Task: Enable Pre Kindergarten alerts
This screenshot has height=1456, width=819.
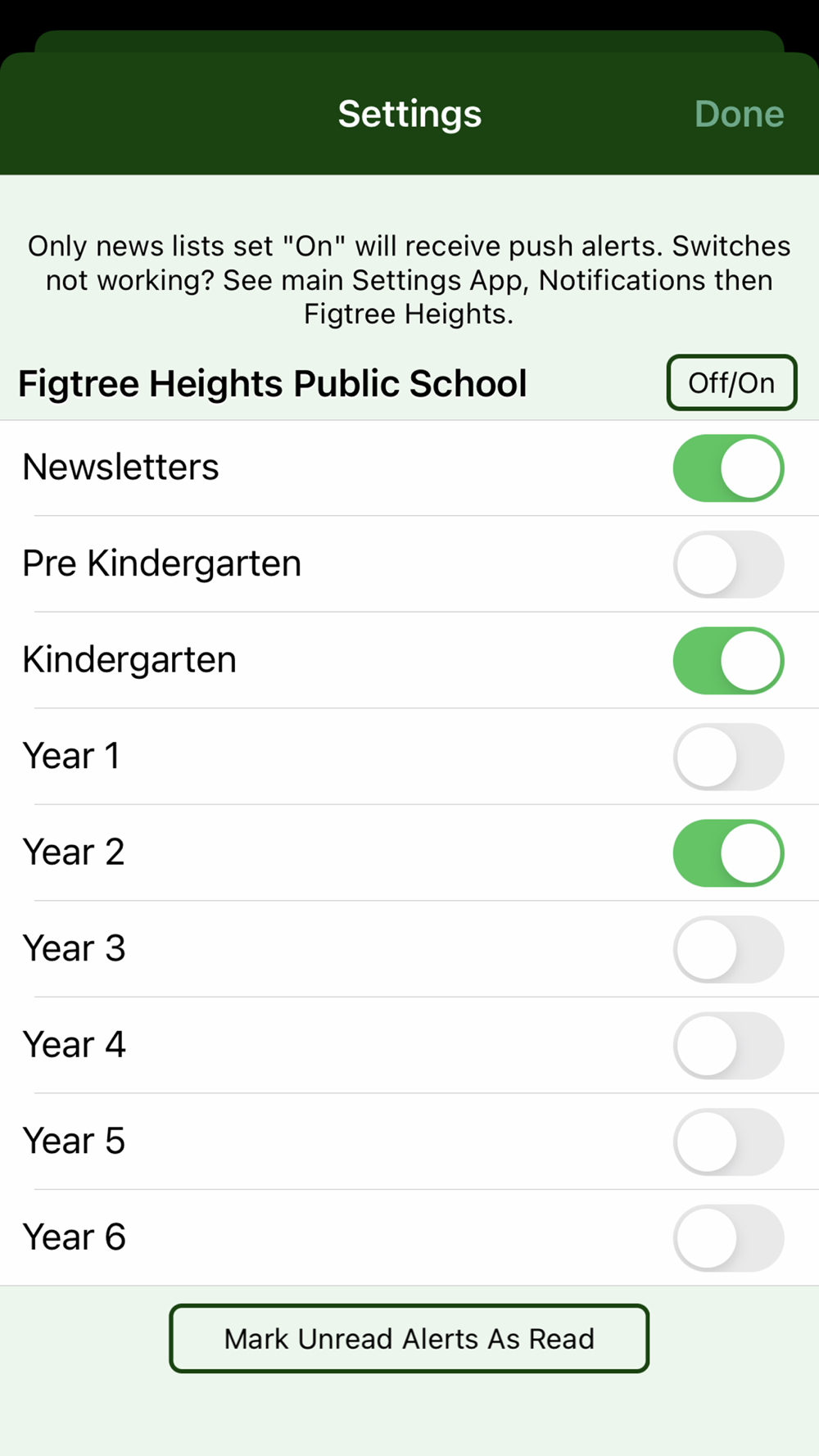Action: pos(728,564)
